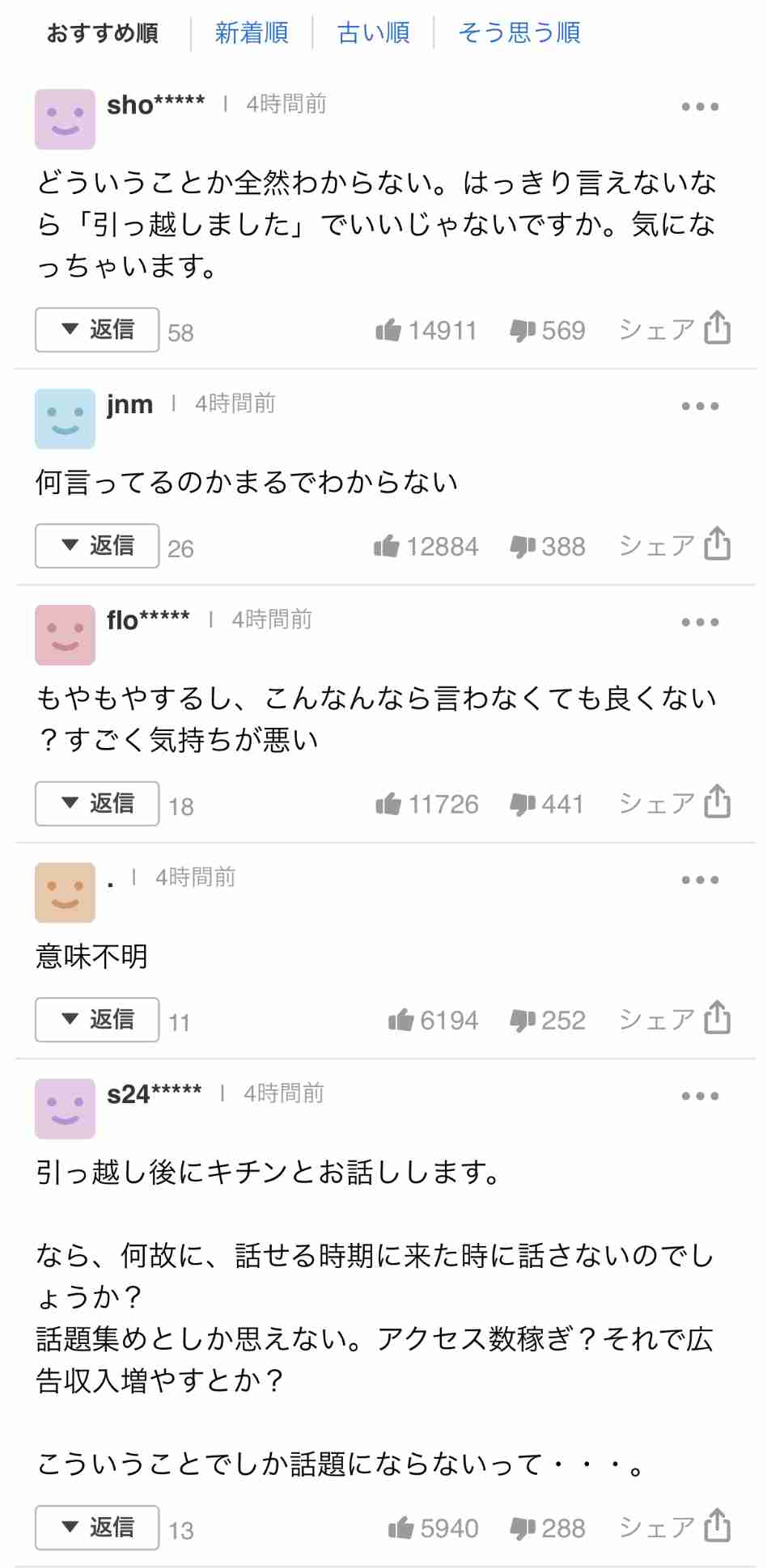767x1568 pixels.
Task: Open the overflow menu on sho*****'s comment
Action: click(x=700, y=107)
